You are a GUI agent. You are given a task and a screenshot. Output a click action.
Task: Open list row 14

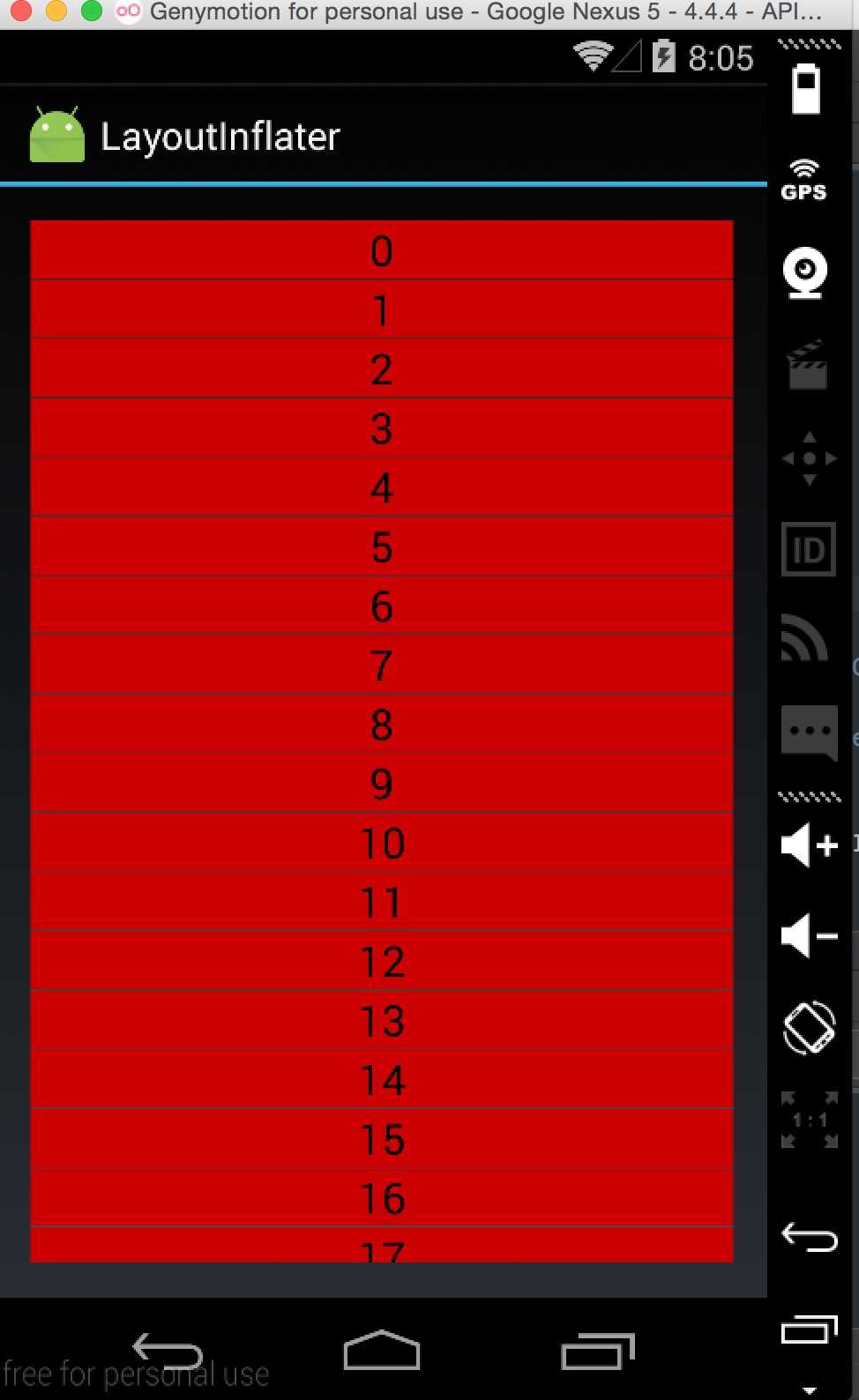point(381,1079)
